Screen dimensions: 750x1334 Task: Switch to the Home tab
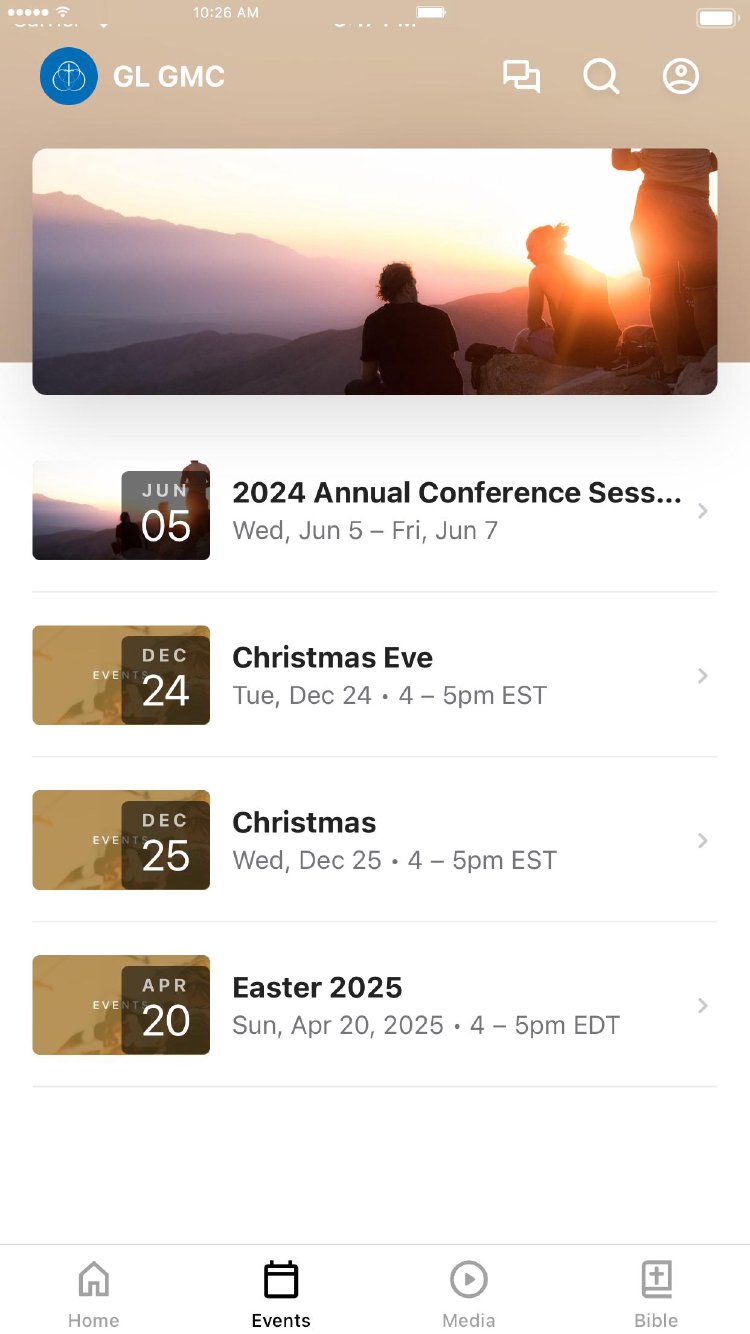(x=93, y=1292)
